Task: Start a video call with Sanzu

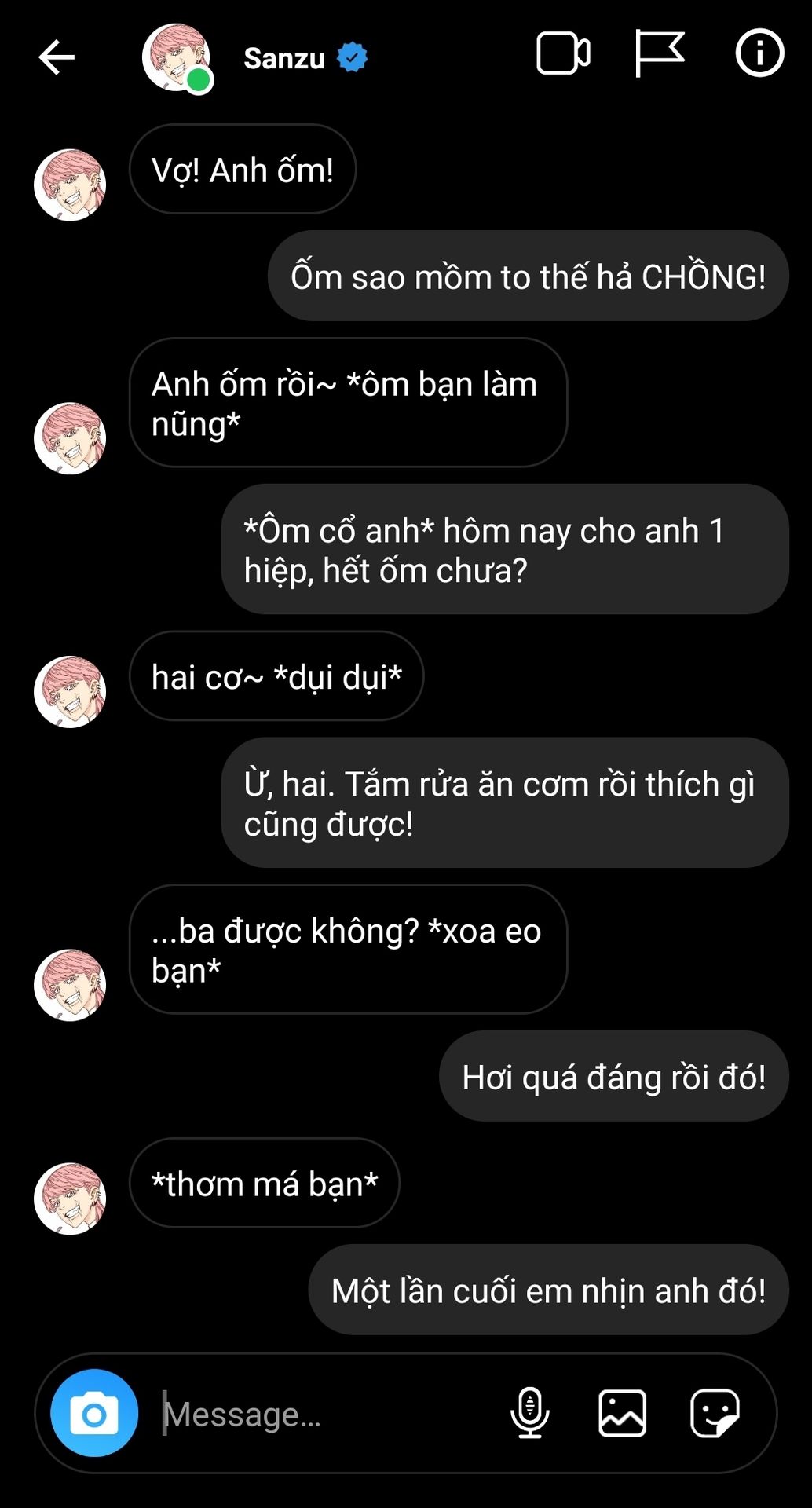Action: [x=563, y=54]
